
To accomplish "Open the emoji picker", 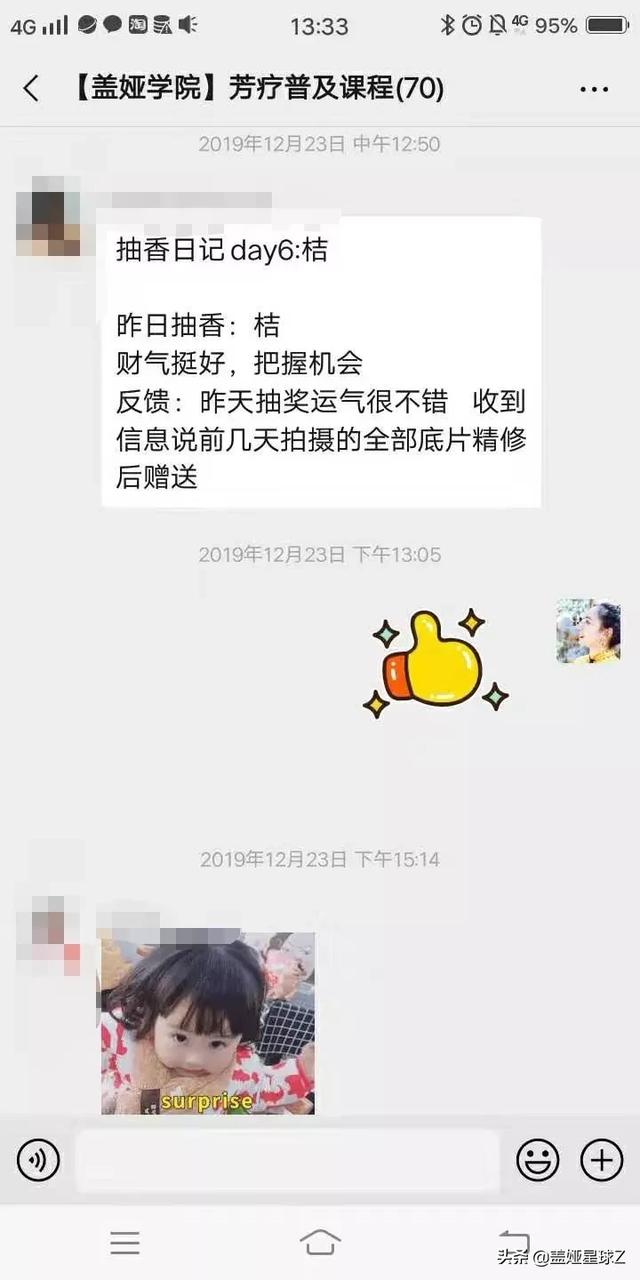I will (x=538, y=1160).
